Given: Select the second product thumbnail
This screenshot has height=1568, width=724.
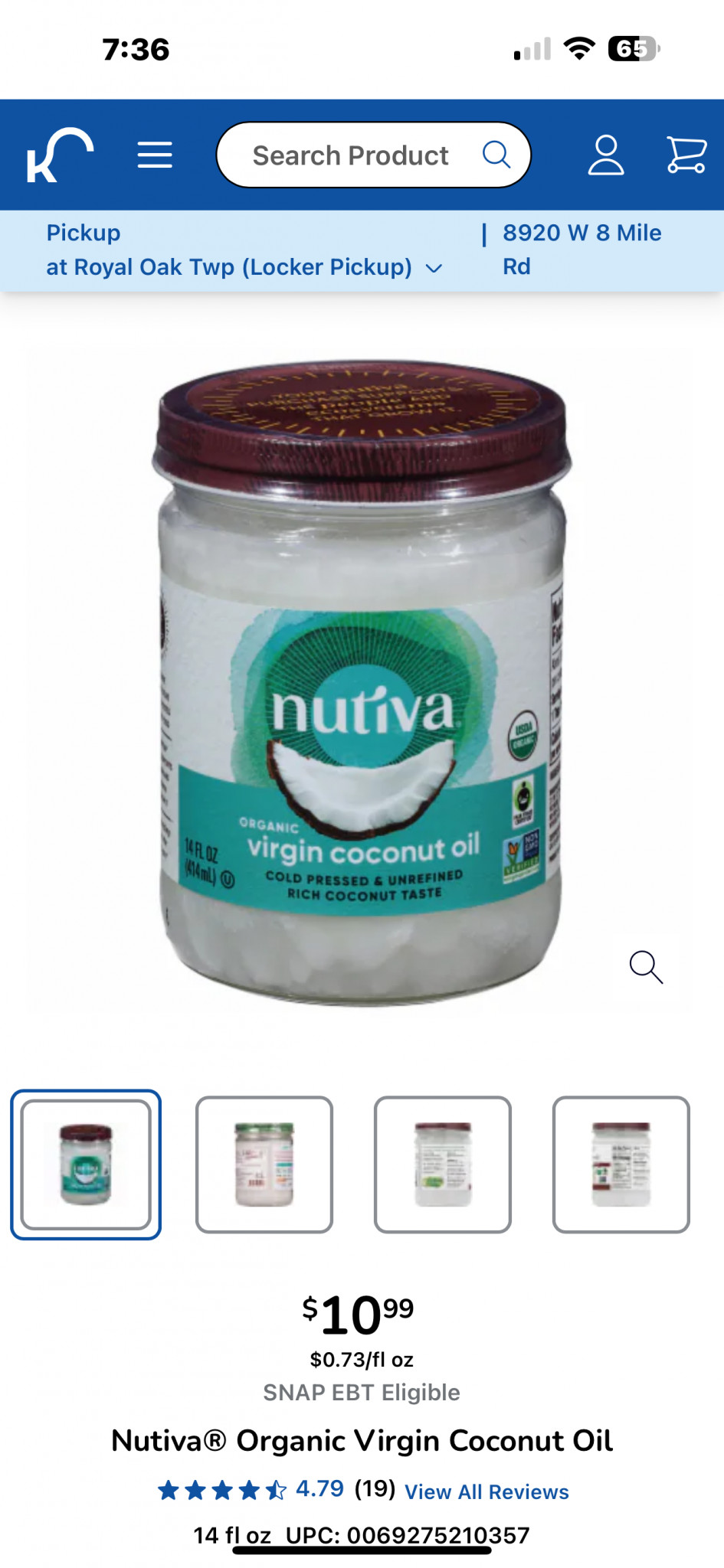Looking at the screenshot, I should click(x=264, y=1165).
